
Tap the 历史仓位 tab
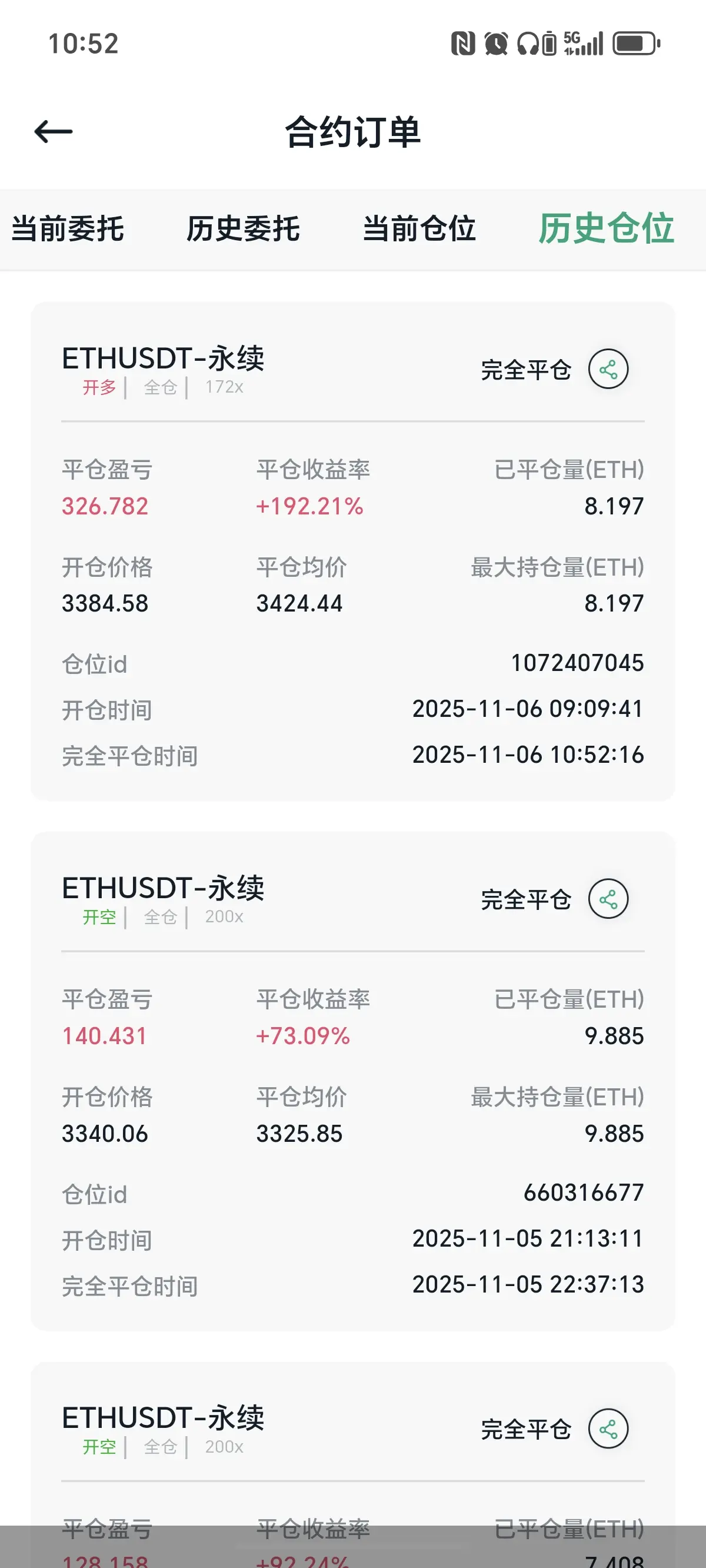coord(606,229)
